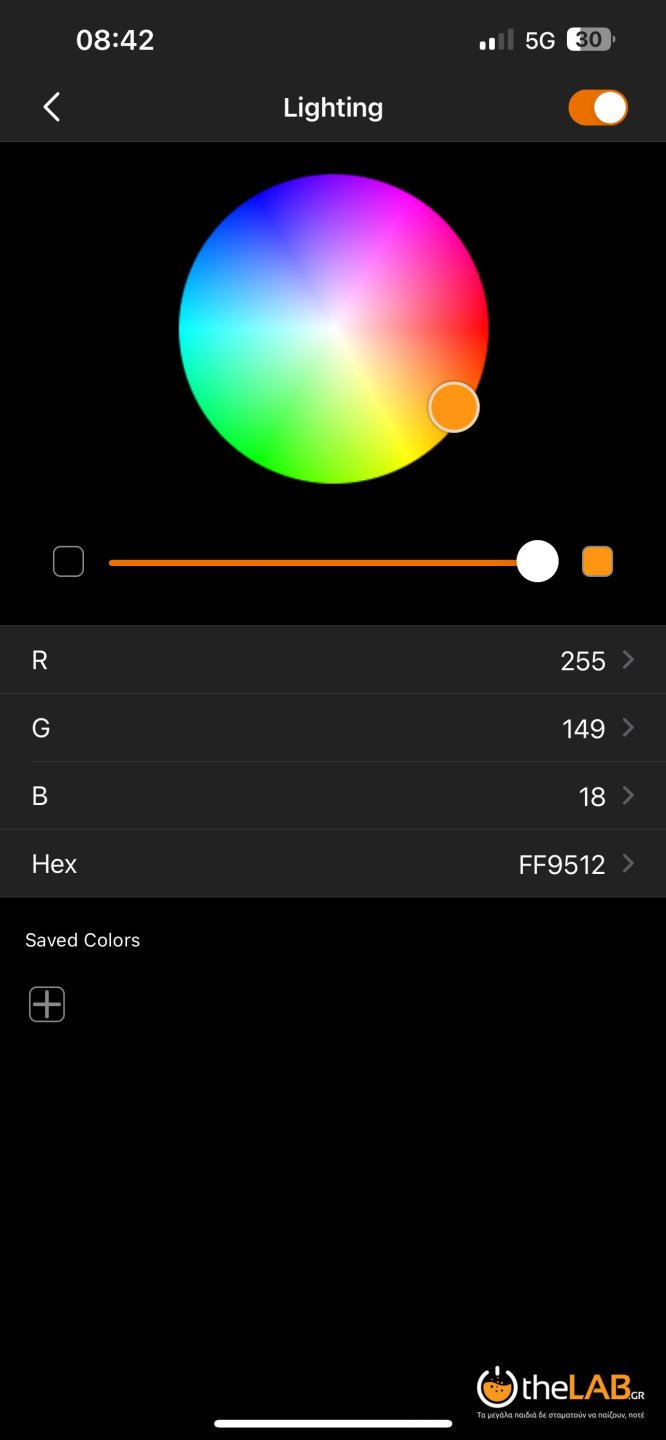Open the B value row
666x1440 pixels.
(x=333, y=796)
